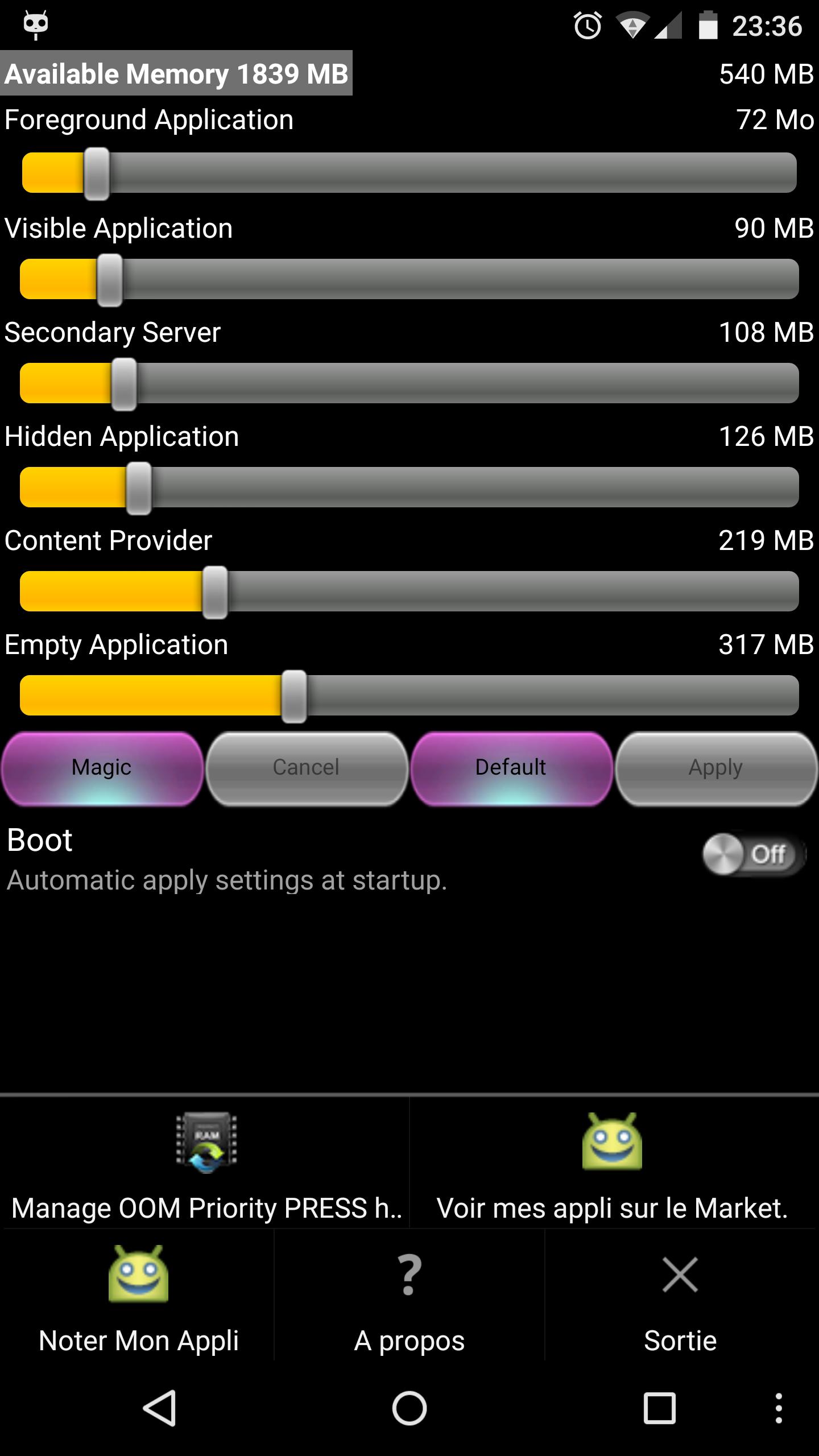Tap the home circle button

click(x=409, y=1406)
